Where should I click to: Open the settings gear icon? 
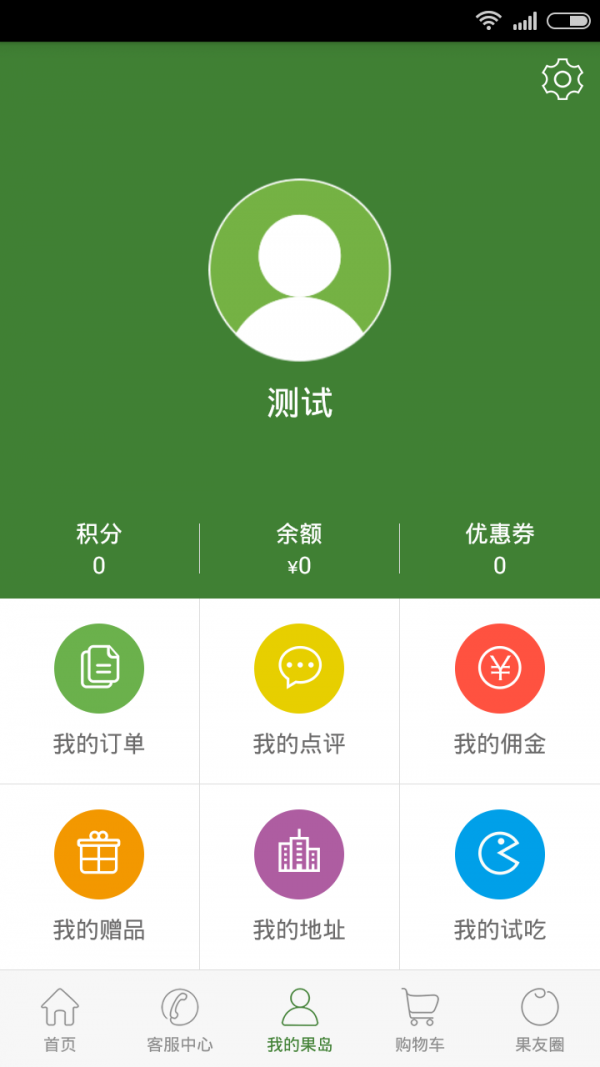(x=562, y=79)
